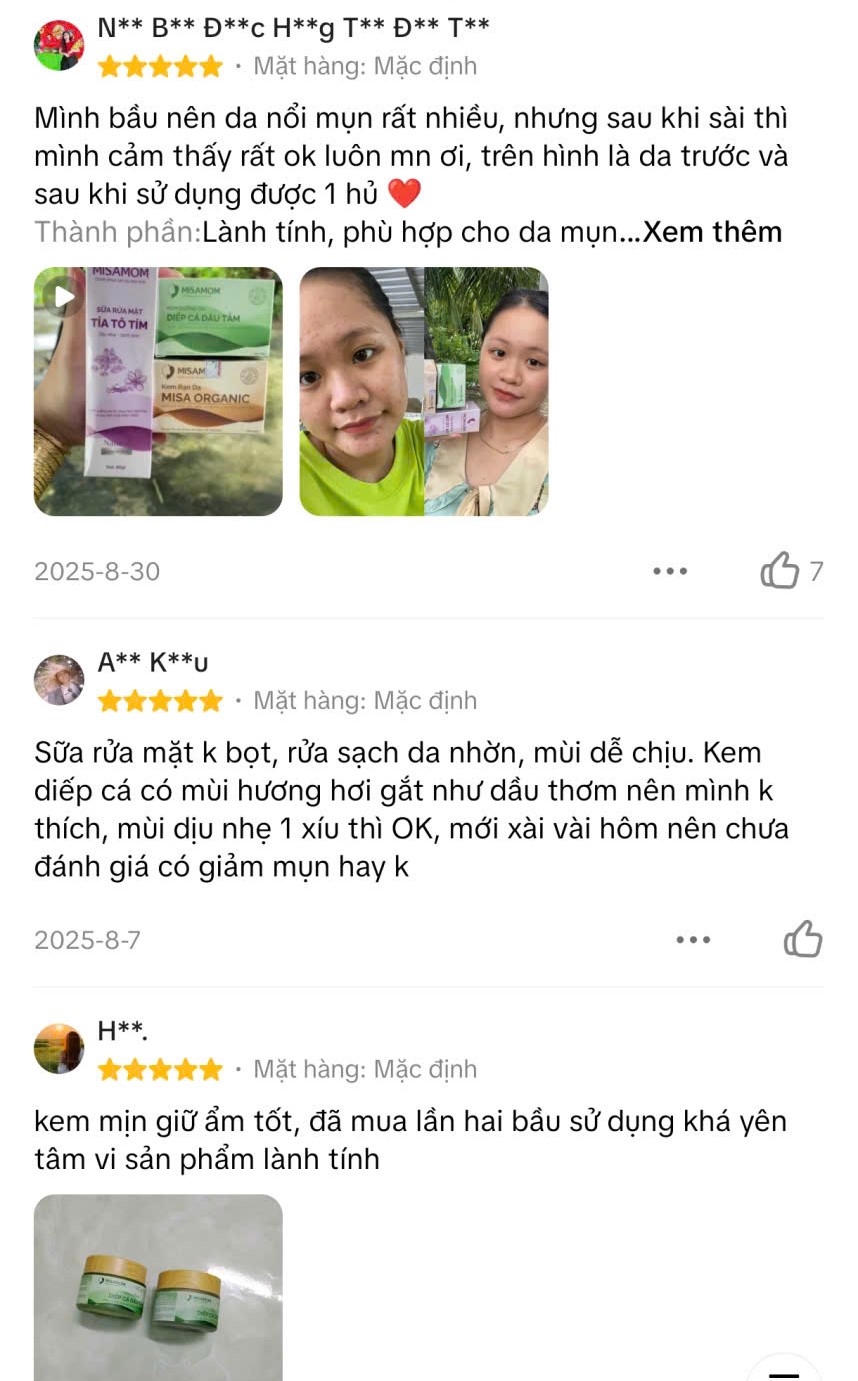Image resolution: width=858 pixels, height=1381 pixels.
Task: Open more options for the 2025-8-30 review
Action: click(x=670, y=571)
